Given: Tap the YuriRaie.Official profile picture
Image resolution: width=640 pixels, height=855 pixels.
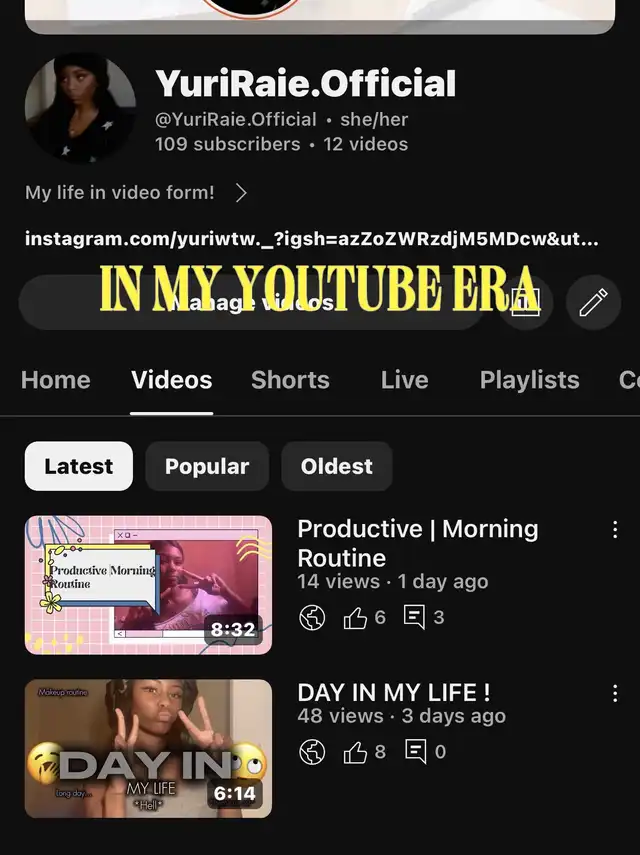Looking at the screenshot, I should (x=80, y=108).
